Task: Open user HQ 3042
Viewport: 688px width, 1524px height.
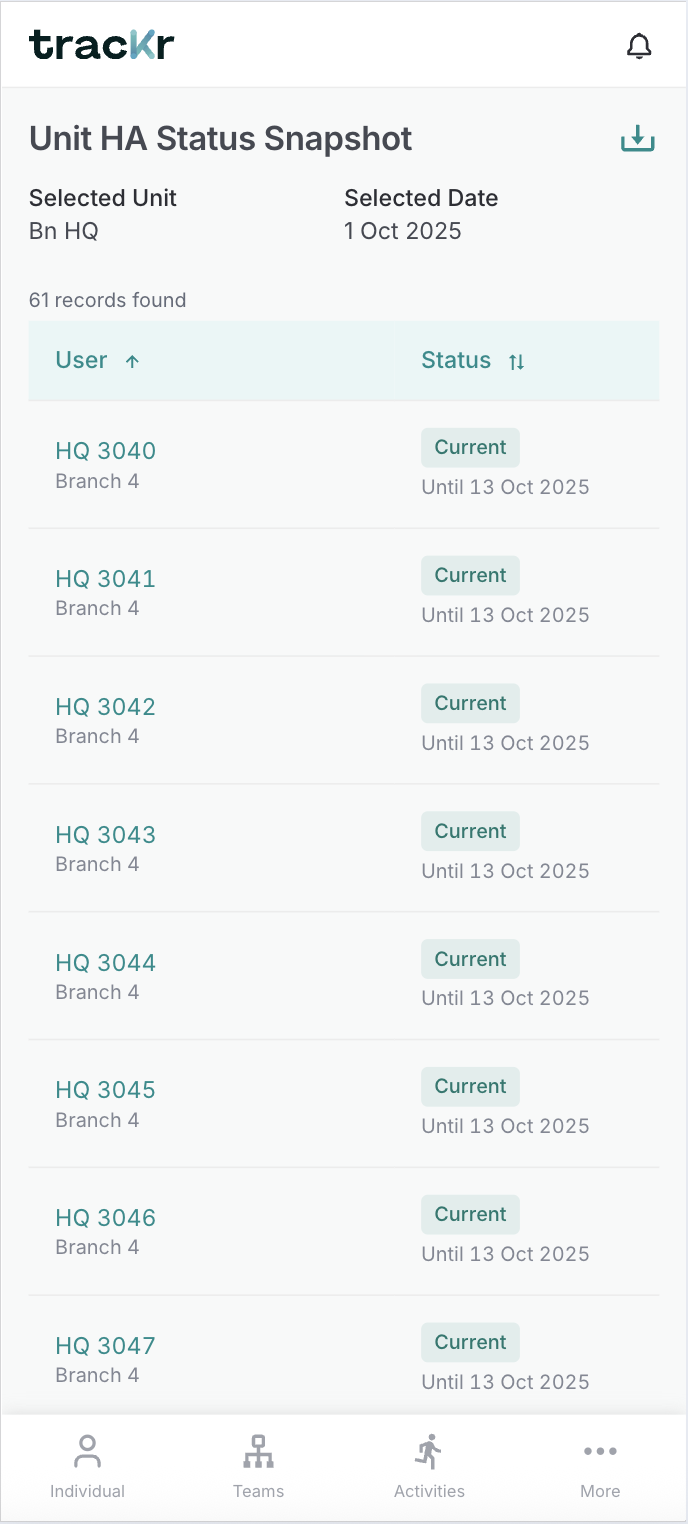Action: pos(105,707)
